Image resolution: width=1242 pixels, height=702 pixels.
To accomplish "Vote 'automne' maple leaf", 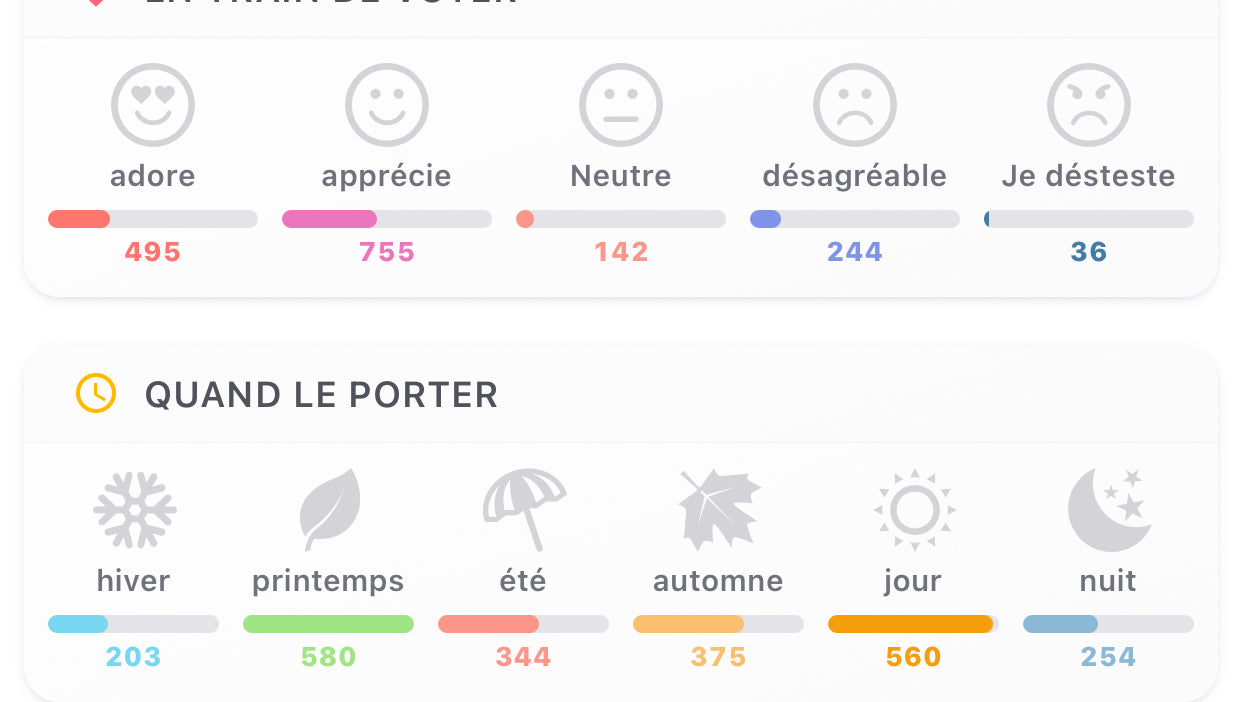I will (x=719, y=510).
